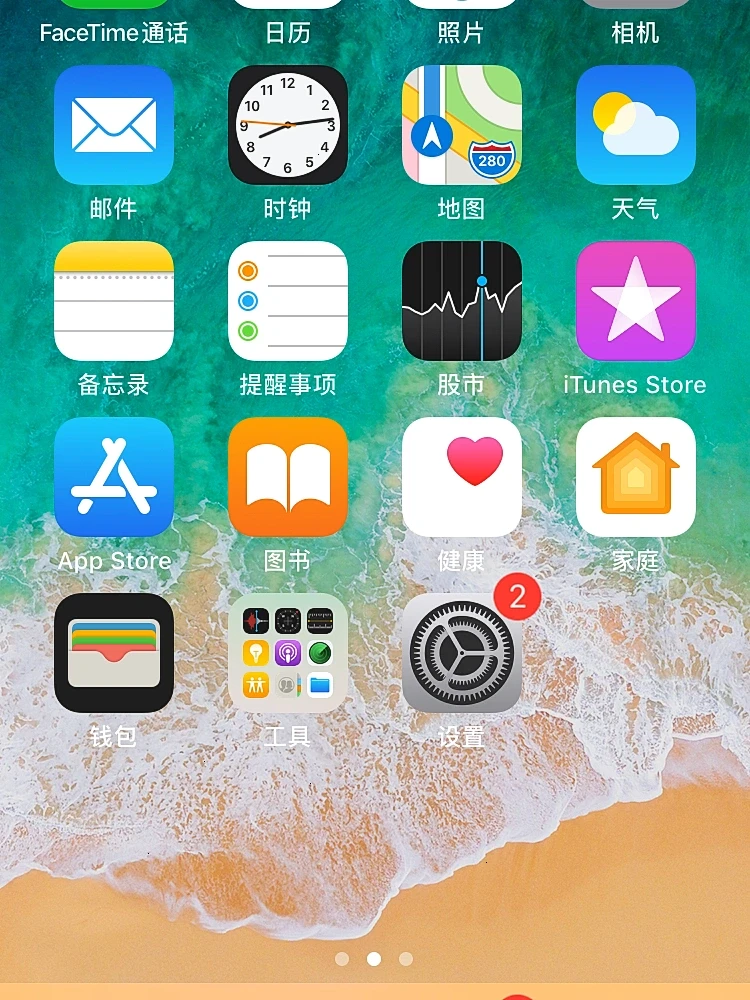Image resolution: width=750 pixels, height=1000 pixels.
Task: Open the 备忘录 (Notes) app
Action: pos(114,300)
